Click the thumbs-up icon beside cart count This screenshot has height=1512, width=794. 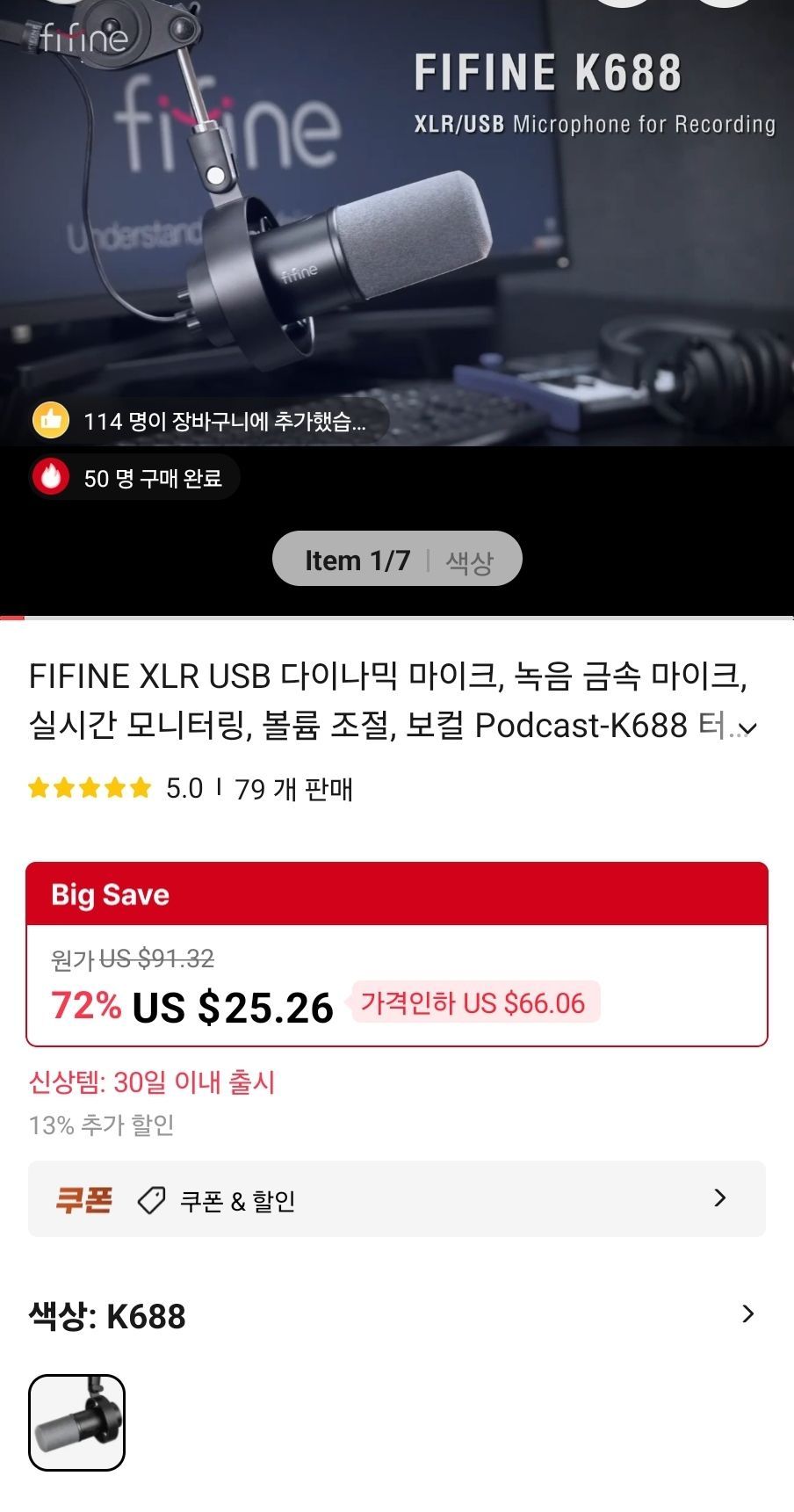(52, 421)
